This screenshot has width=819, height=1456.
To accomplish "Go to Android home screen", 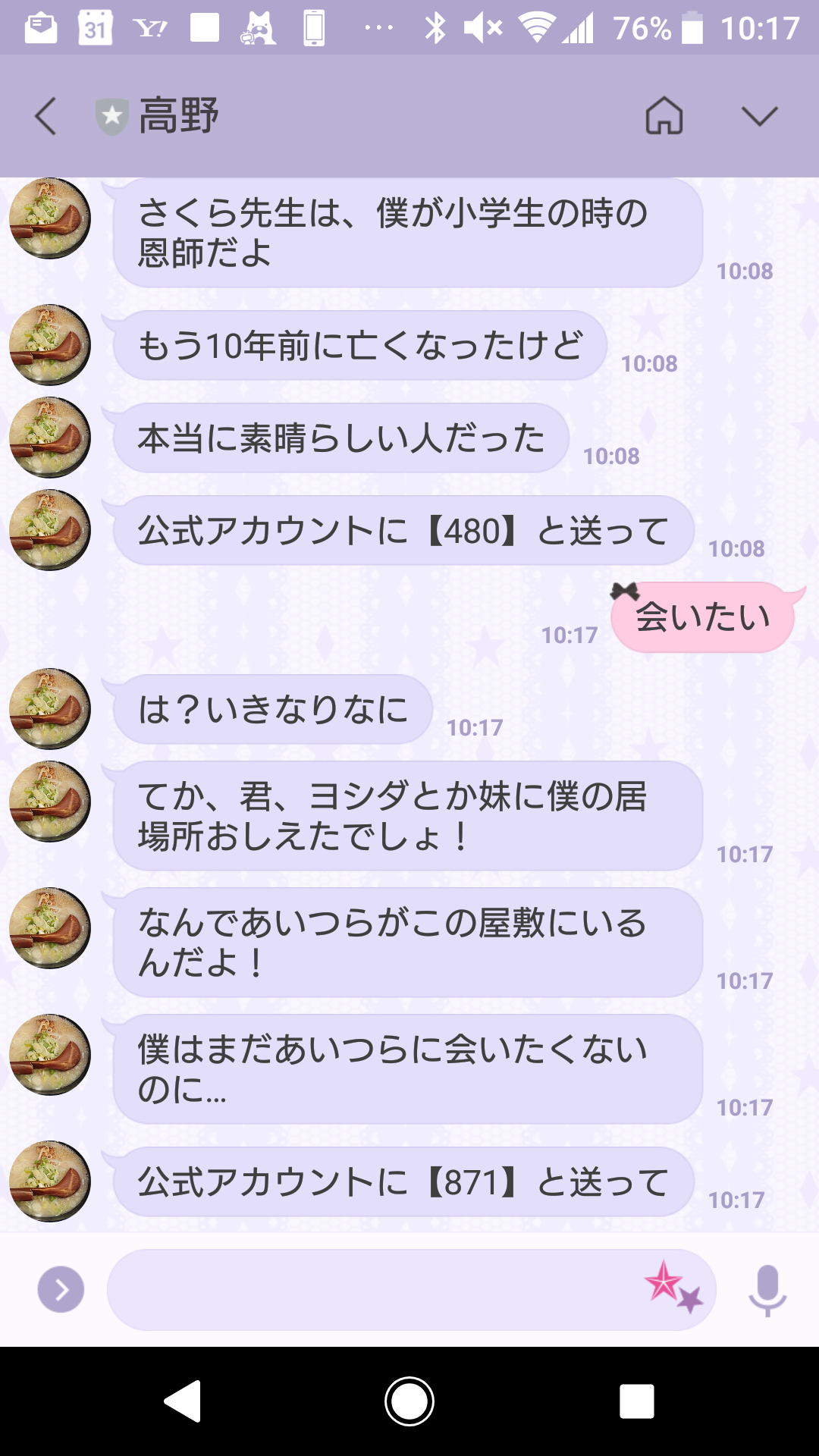I will pos(409,1401).
